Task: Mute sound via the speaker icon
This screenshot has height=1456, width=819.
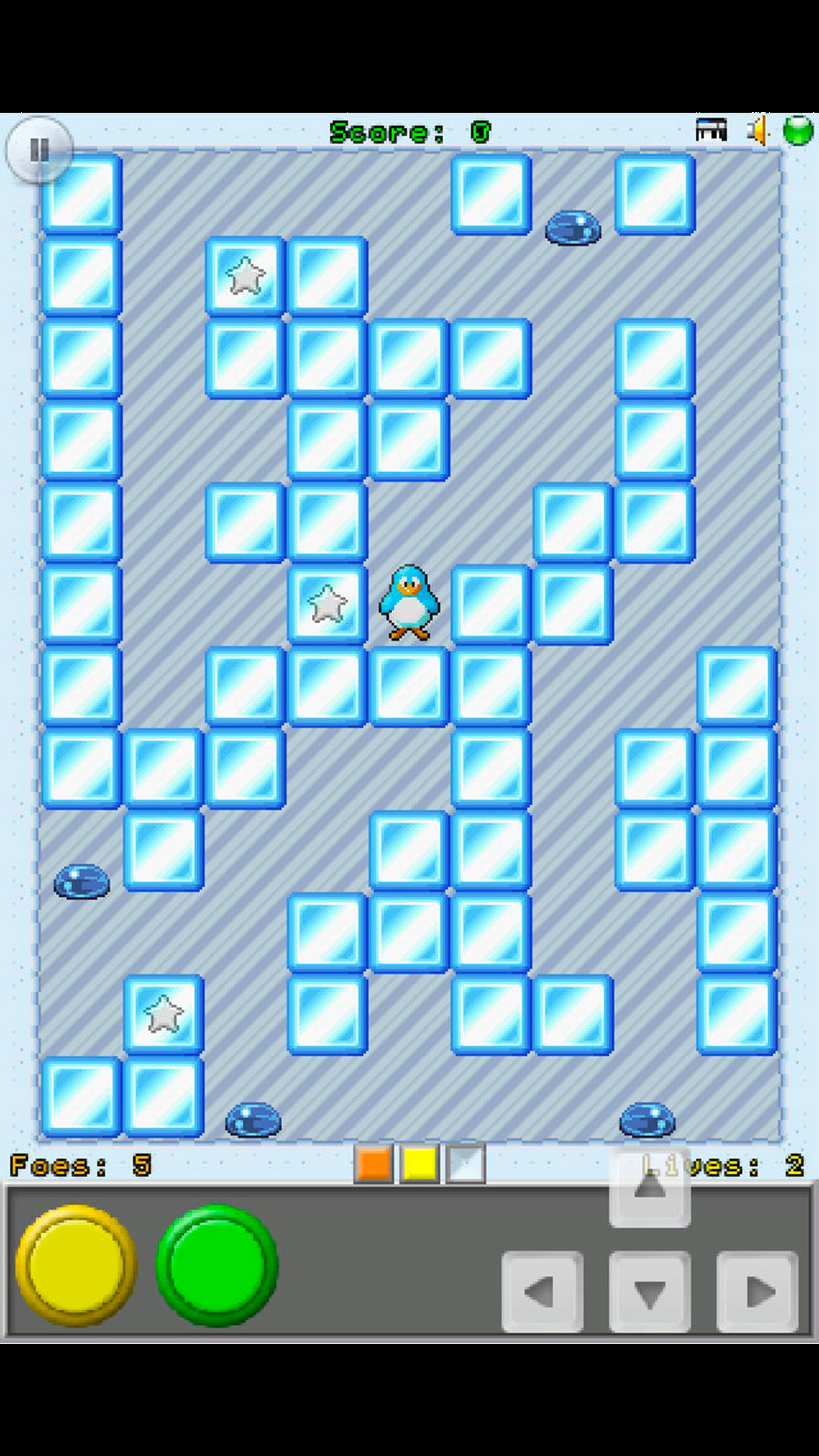Action: click(757, 131)
